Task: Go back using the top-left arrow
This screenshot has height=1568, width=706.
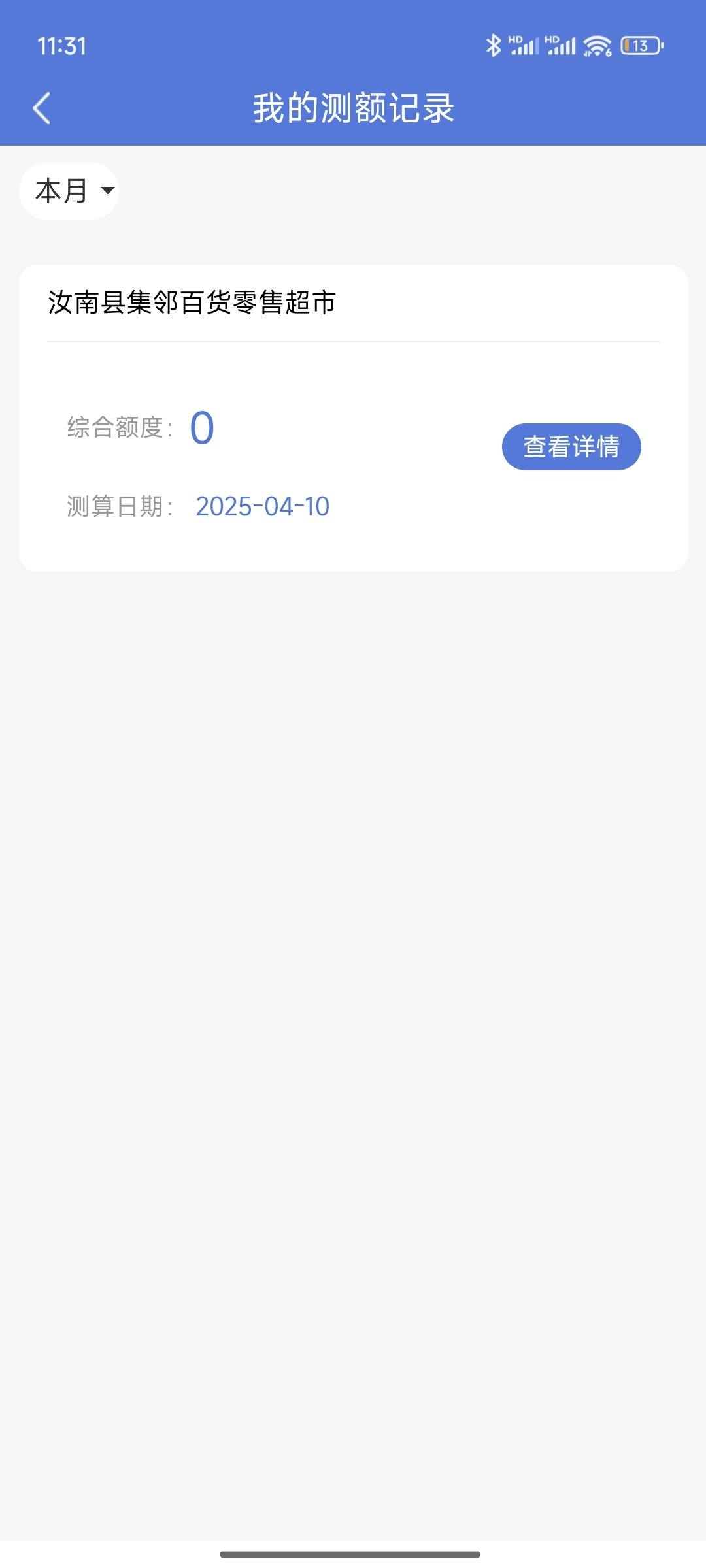Action: (x=41, y=108)
